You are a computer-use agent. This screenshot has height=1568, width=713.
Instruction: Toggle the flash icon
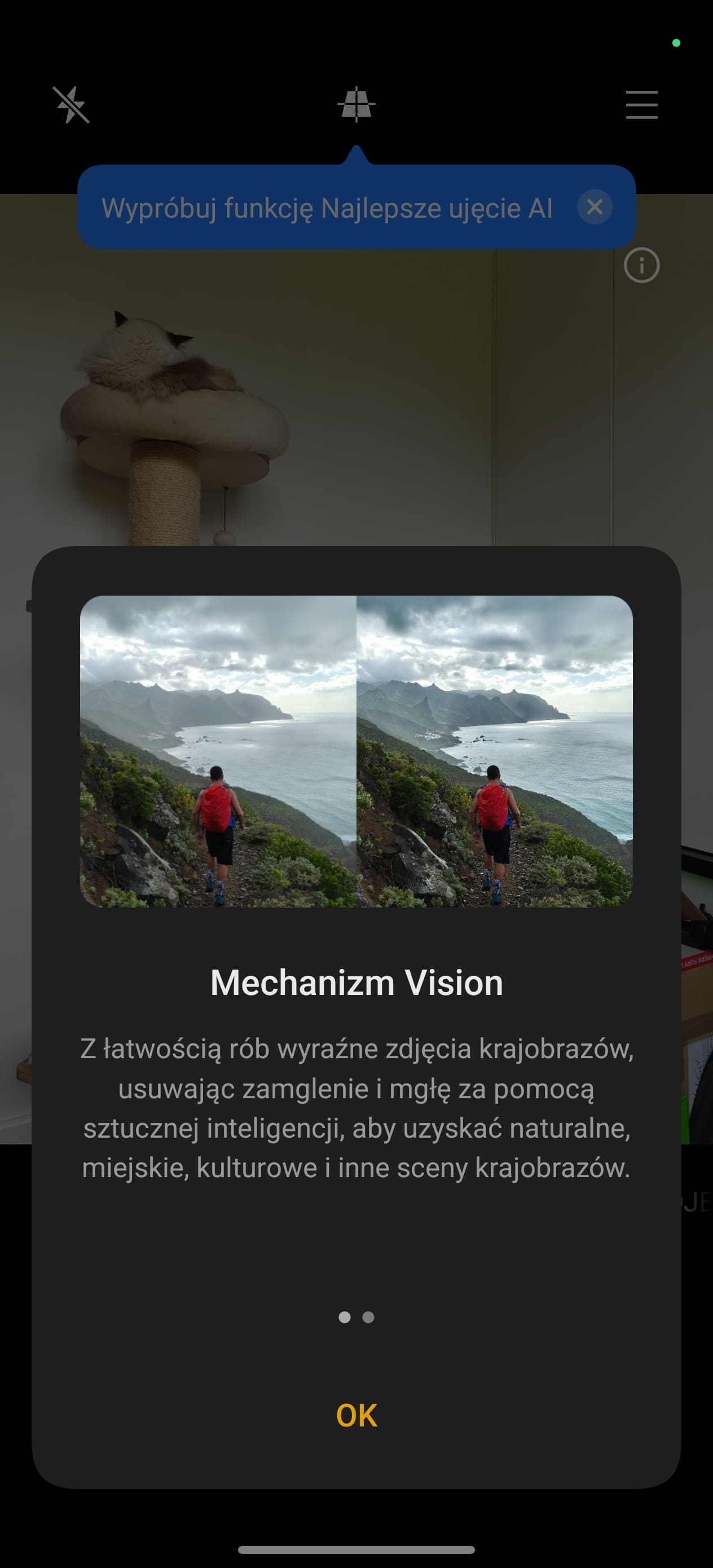tap(71, 105)
